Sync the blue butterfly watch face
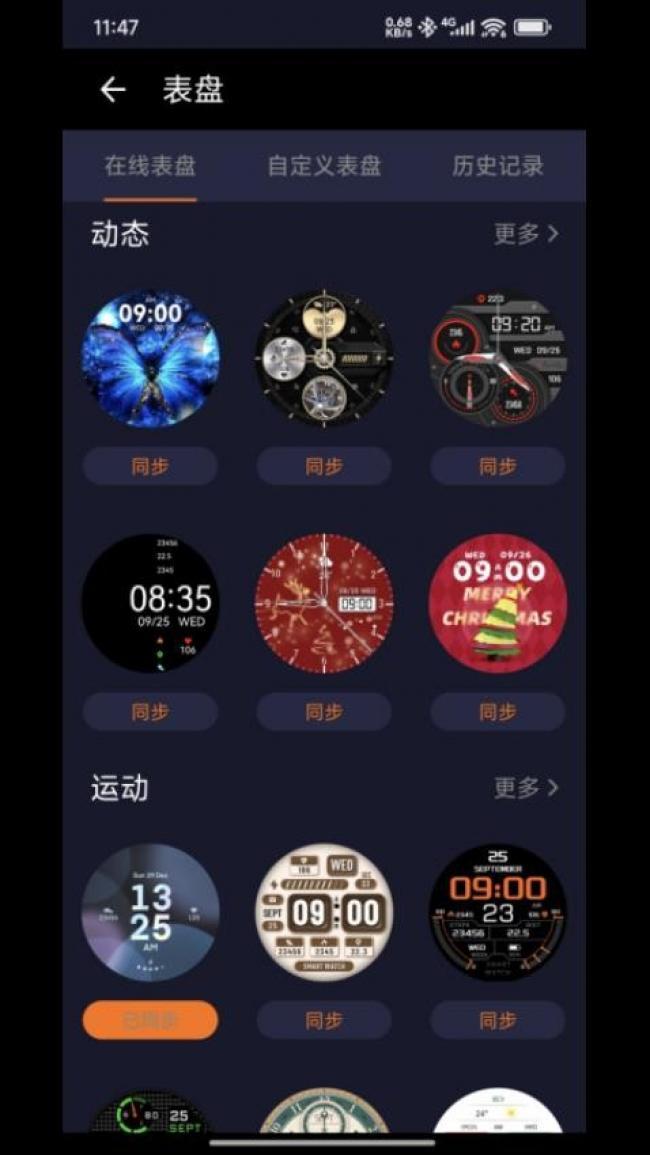 point(150,466)
